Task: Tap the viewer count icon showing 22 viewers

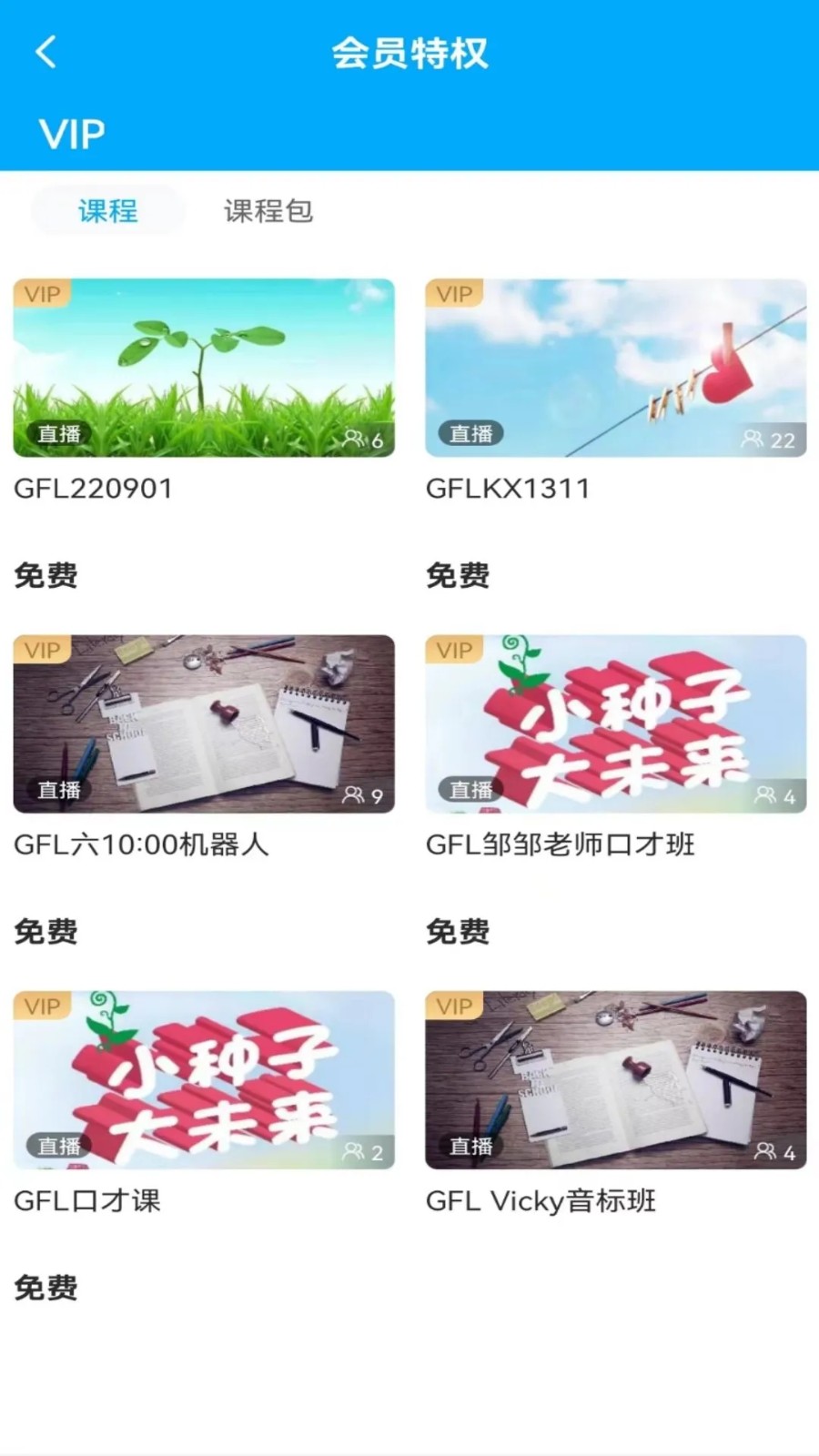Action: [x=753, y=438]
